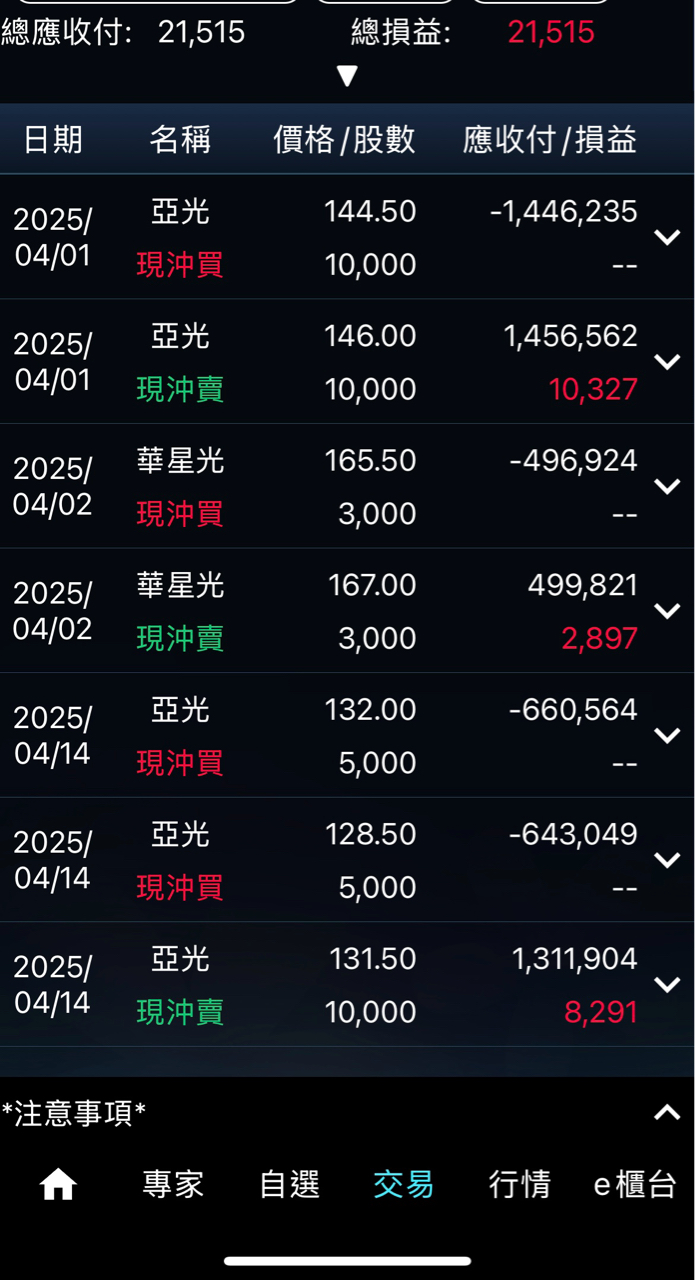
Task: Open the 自選 watchlist tab
Action: pos(289,1185)
